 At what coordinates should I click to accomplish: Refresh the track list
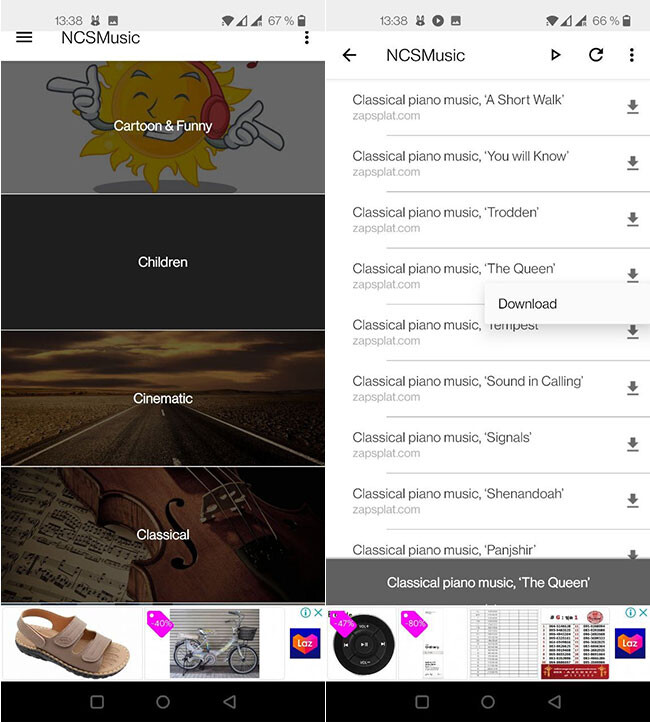click(596, 55)
